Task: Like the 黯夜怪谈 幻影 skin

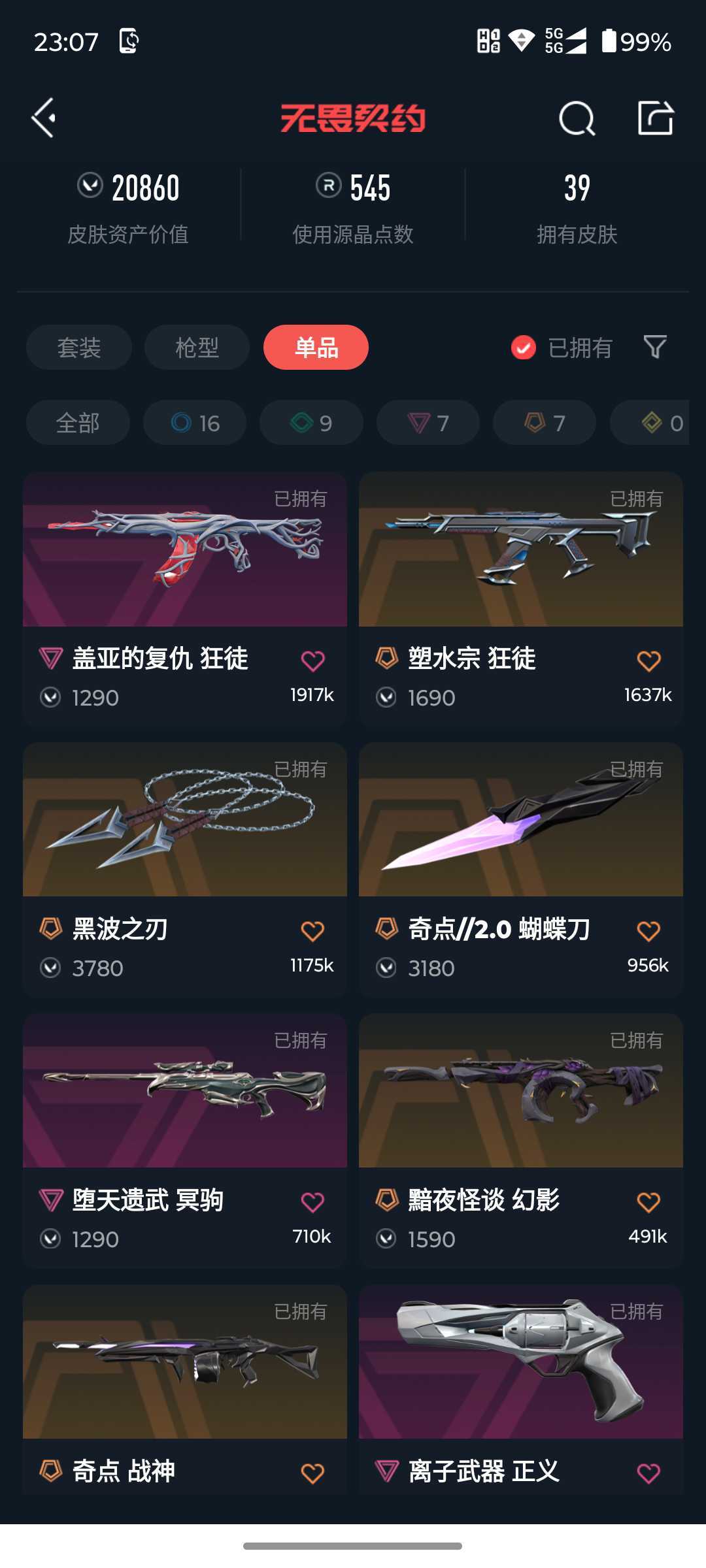Action: click(648, 1202)
